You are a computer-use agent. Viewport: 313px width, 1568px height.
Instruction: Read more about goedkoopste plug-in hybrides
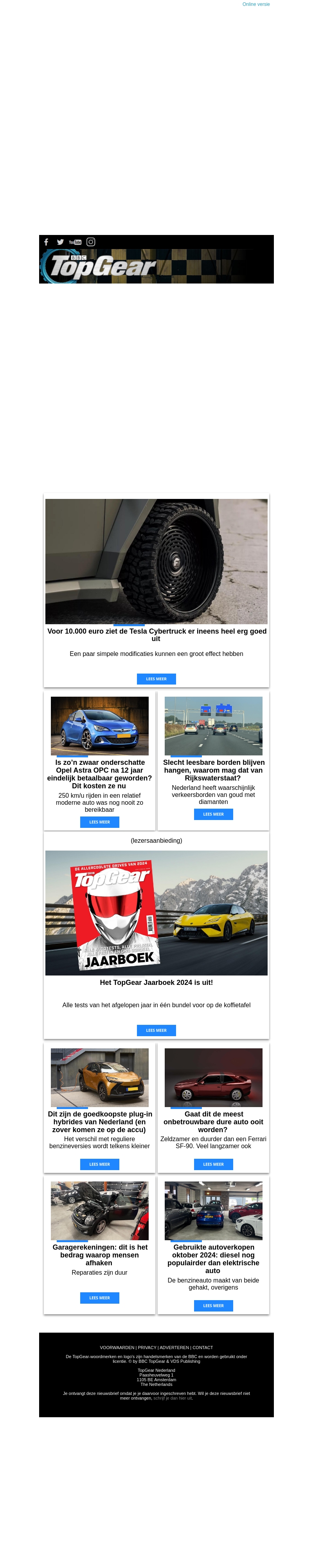[x=100, y=1164]
